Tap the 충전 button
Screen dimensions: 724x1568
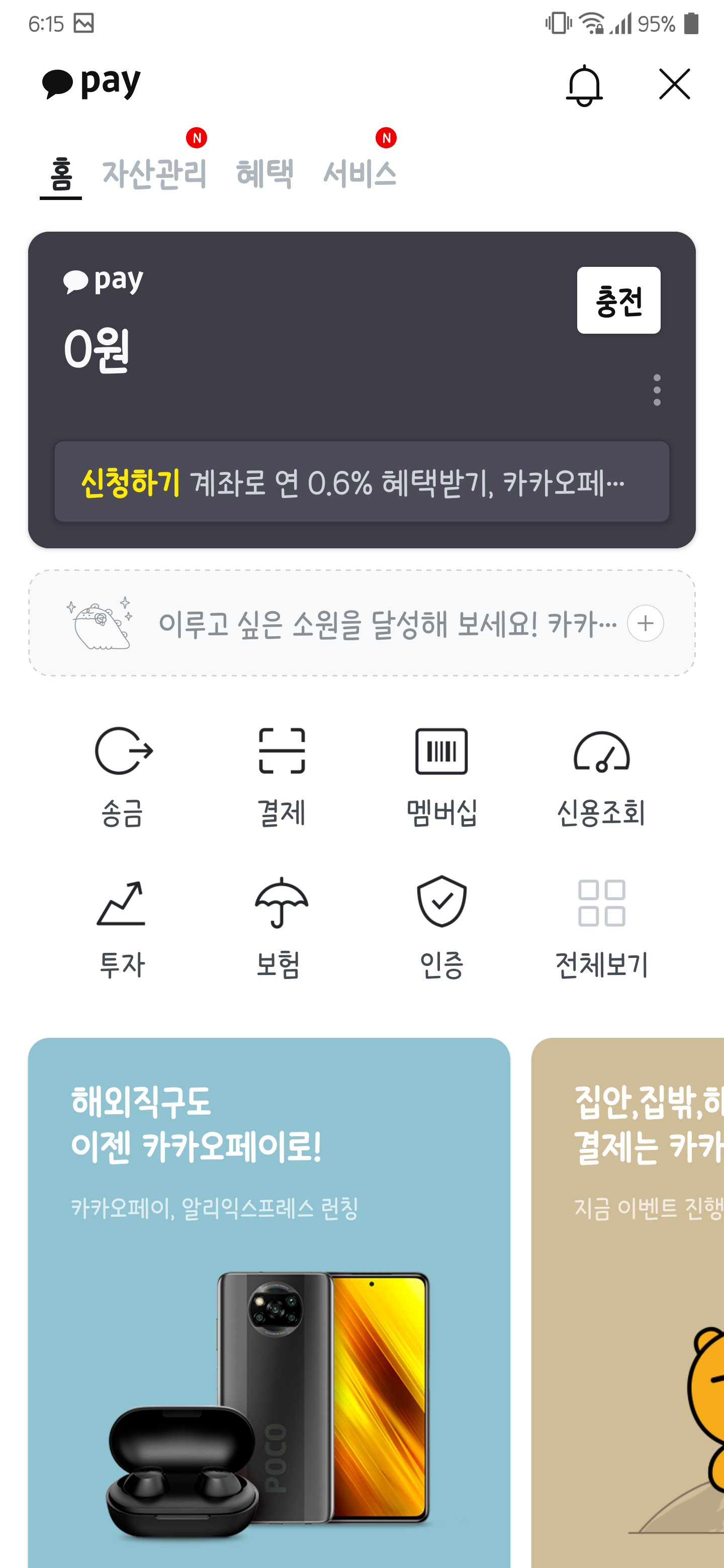[618, 300]
